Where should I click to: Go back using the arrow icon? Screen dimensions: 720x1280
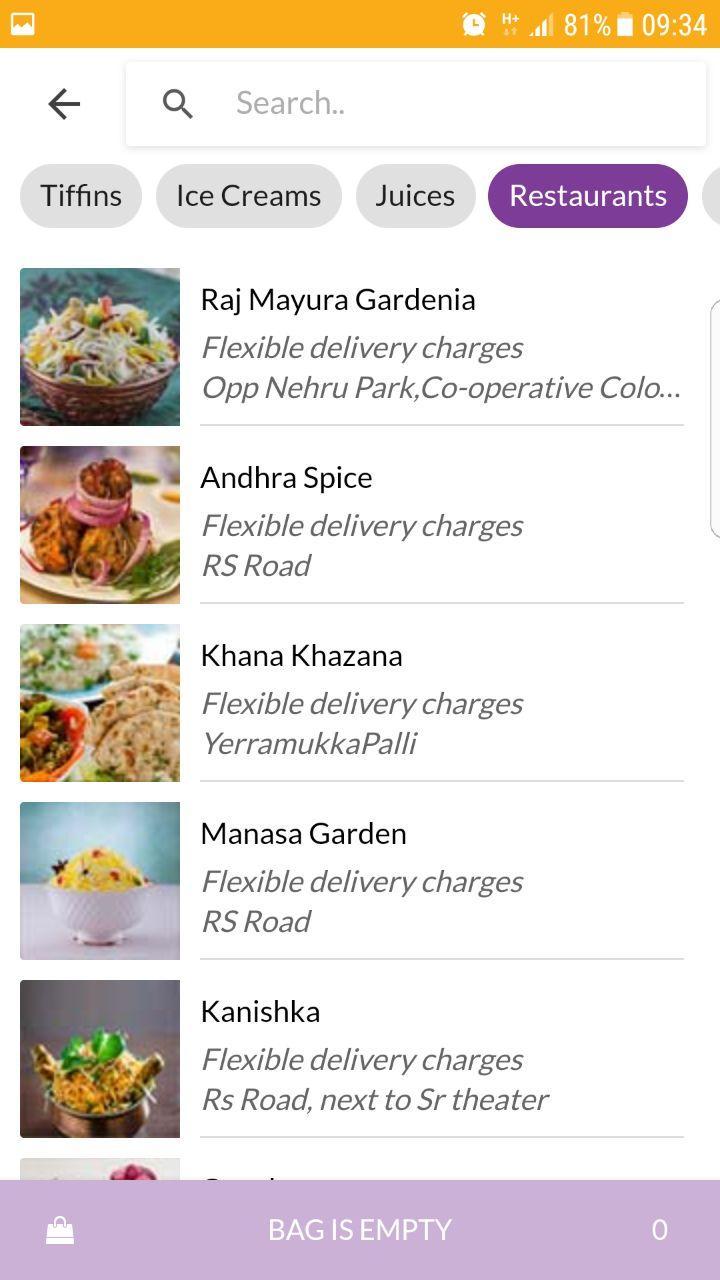(64, 103)
